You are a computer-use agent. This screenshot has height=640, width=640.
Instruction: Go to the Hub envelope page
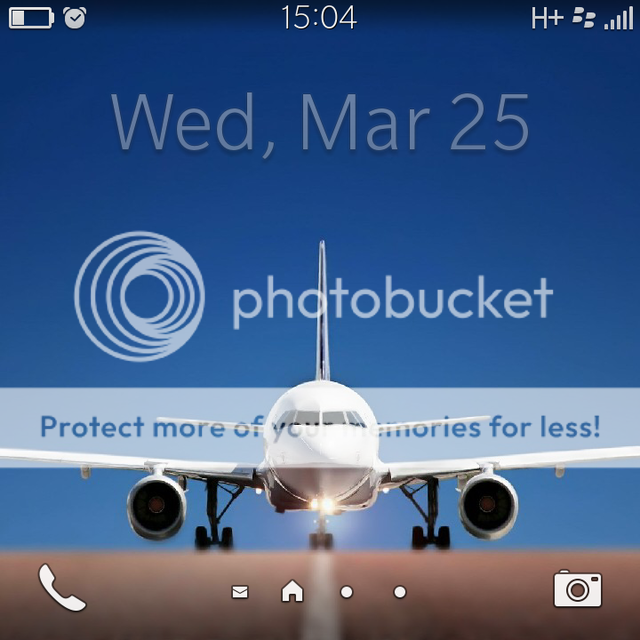point(240,592)
